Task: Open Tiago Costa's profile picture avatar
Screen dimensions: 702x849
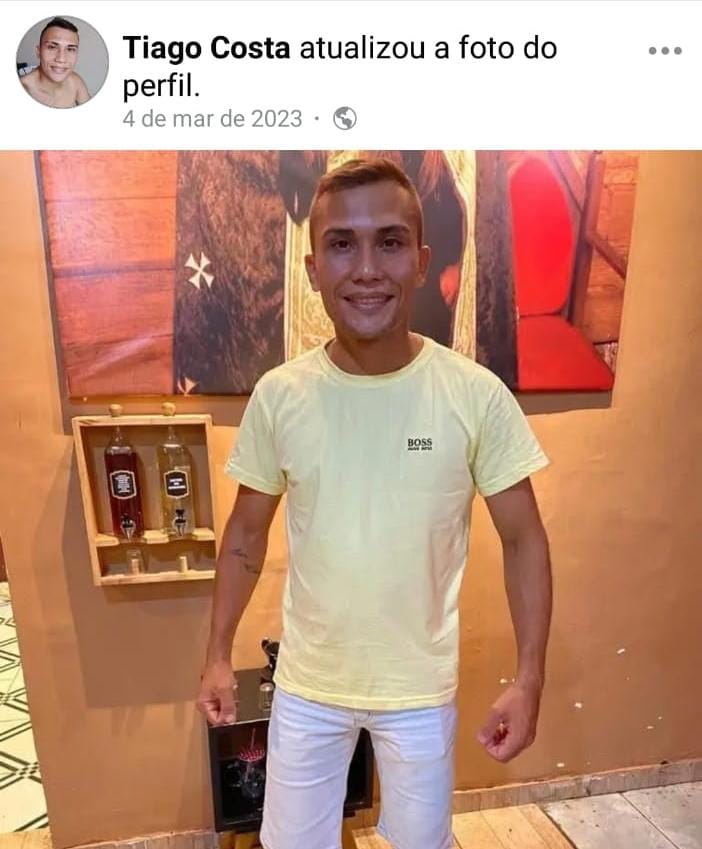Action: point(62,62)
